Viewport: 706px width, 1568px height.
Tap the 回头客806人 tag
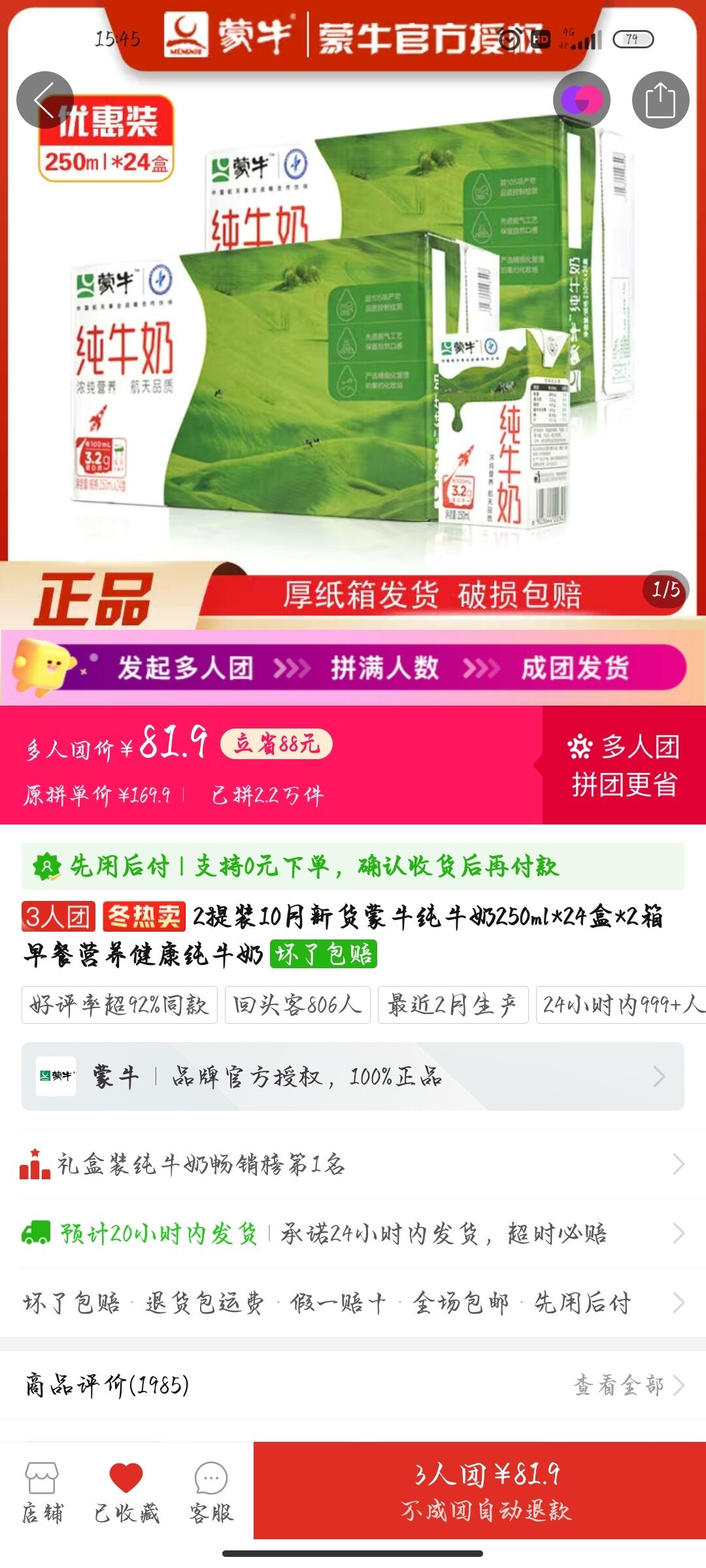(x=297, y=1004)
